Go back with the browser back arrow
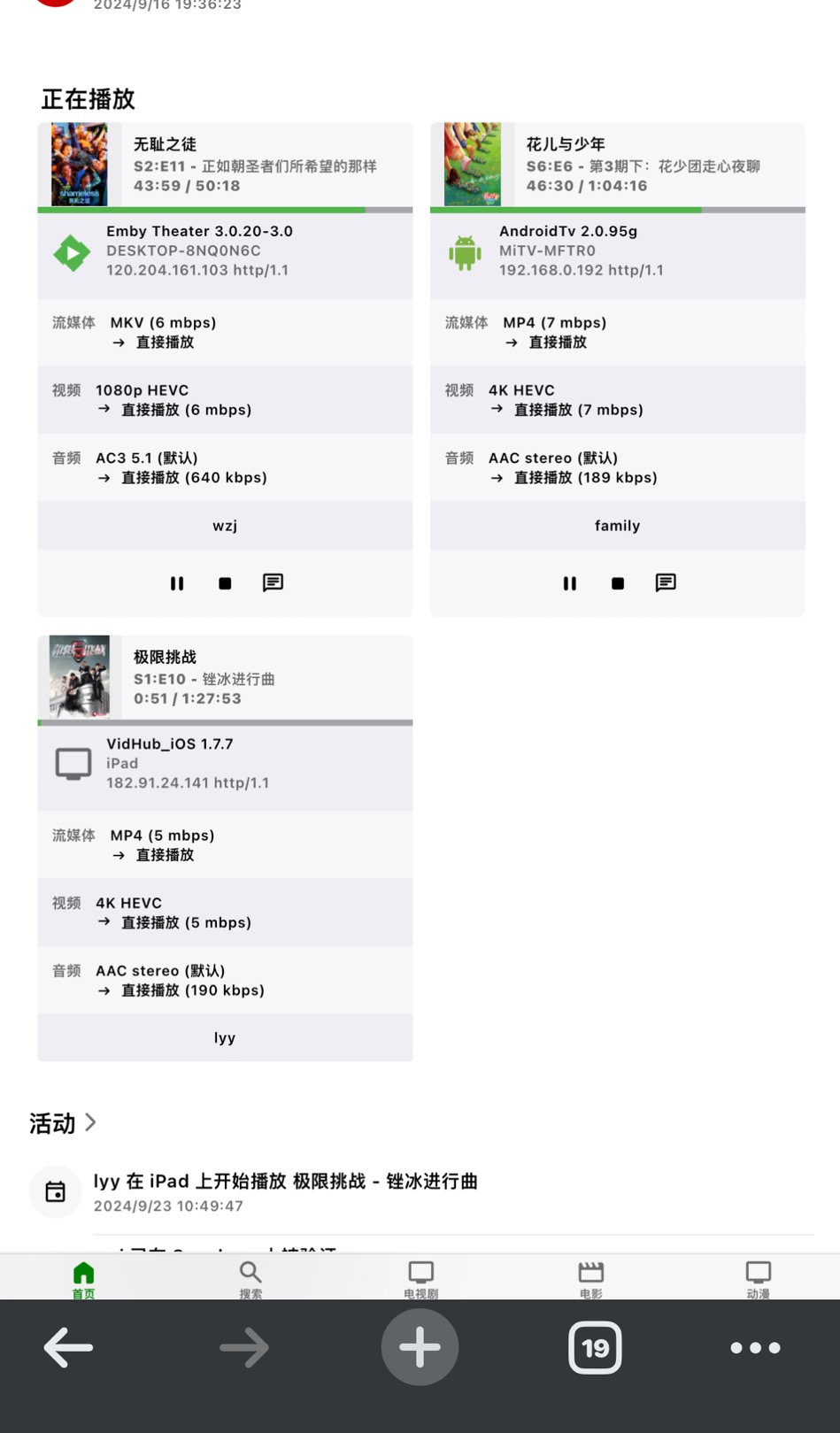Viewport: 840px width, 1433px height. pyautogui.click(x=68, y=1348)
